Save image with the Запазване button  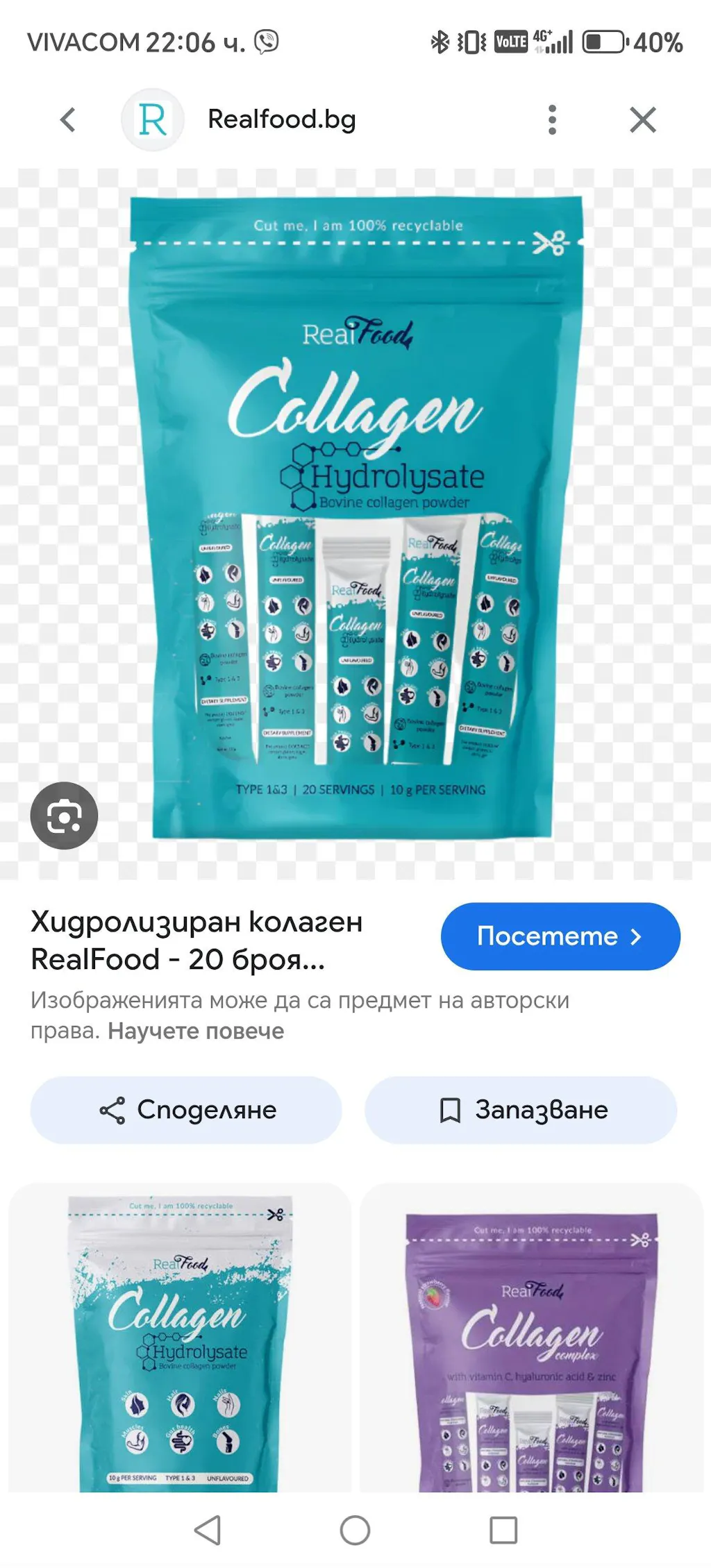[x=521, y=1110]
